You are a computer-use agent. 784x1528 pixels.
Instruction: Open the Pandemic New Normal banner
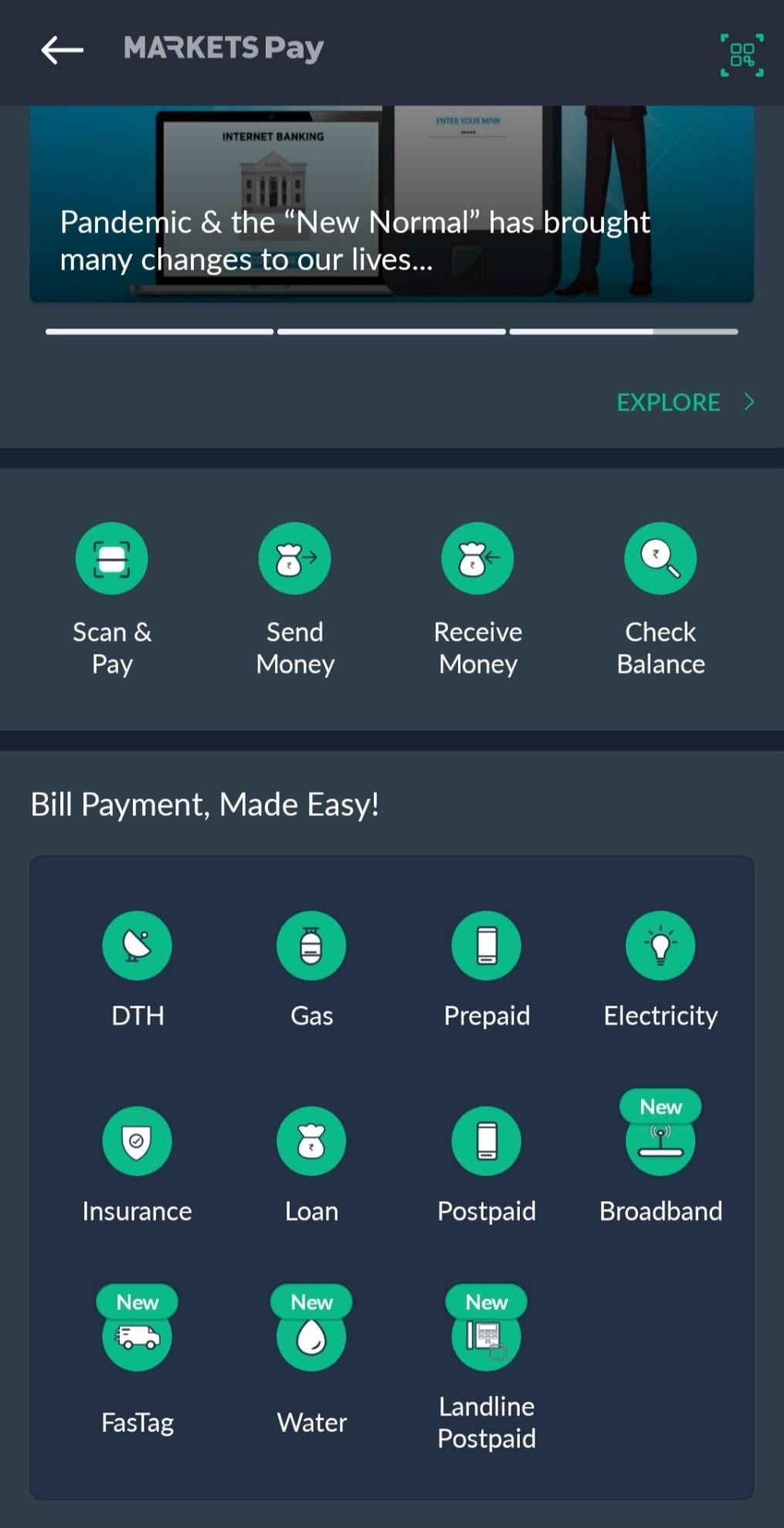tap(392, 205)
